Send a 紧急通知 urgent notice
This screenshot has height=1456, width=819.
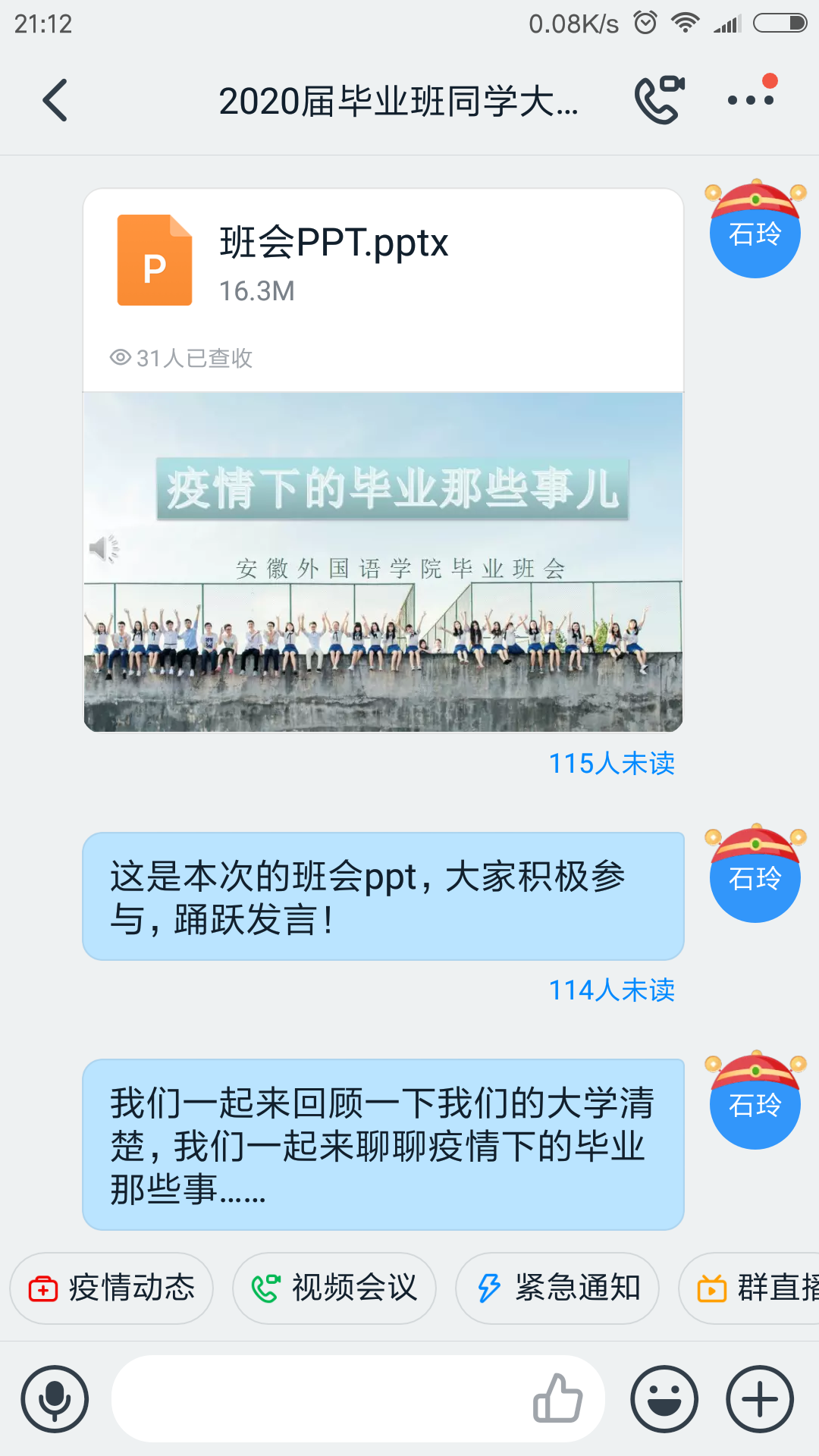coord(557,1288)
